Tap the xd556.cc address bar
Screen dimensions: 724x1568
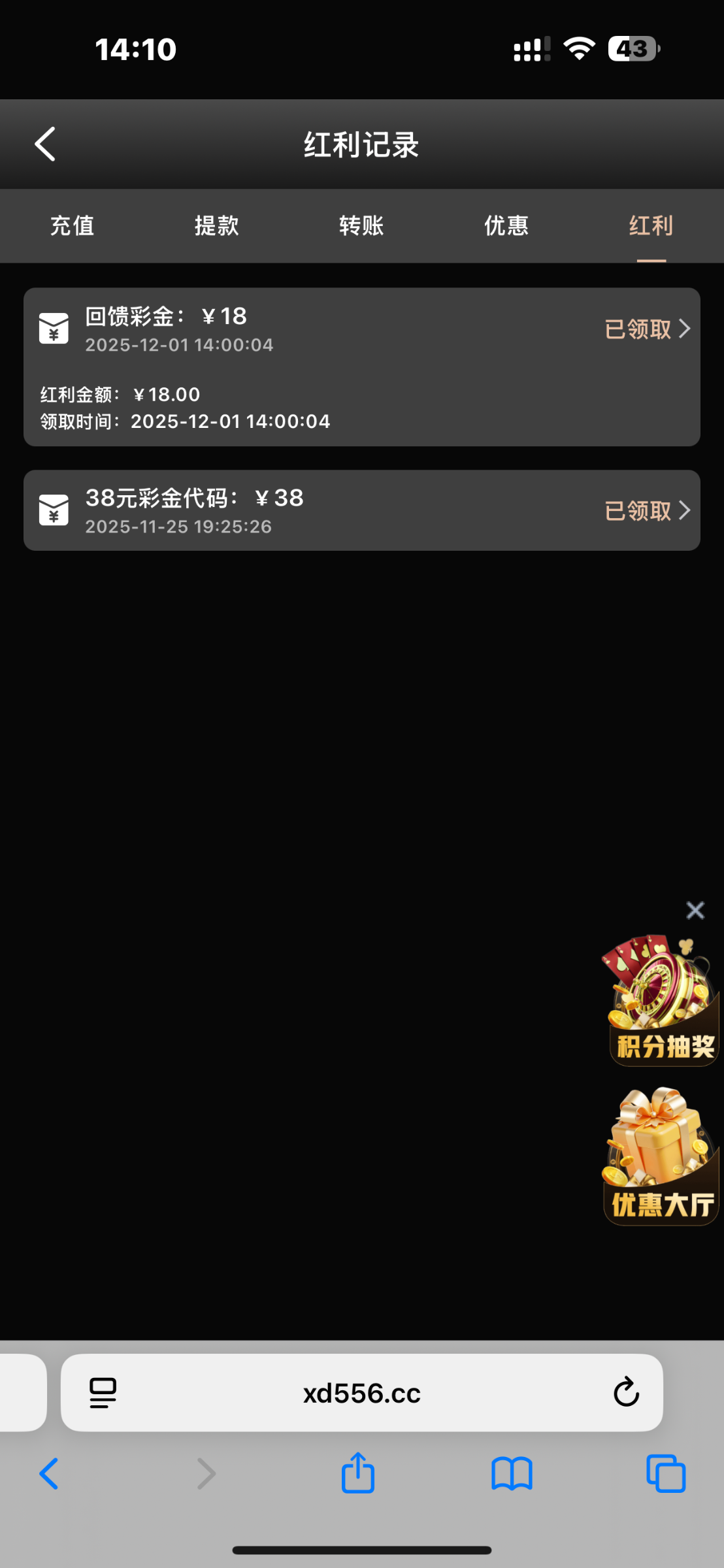click(x=361, y=1394)
